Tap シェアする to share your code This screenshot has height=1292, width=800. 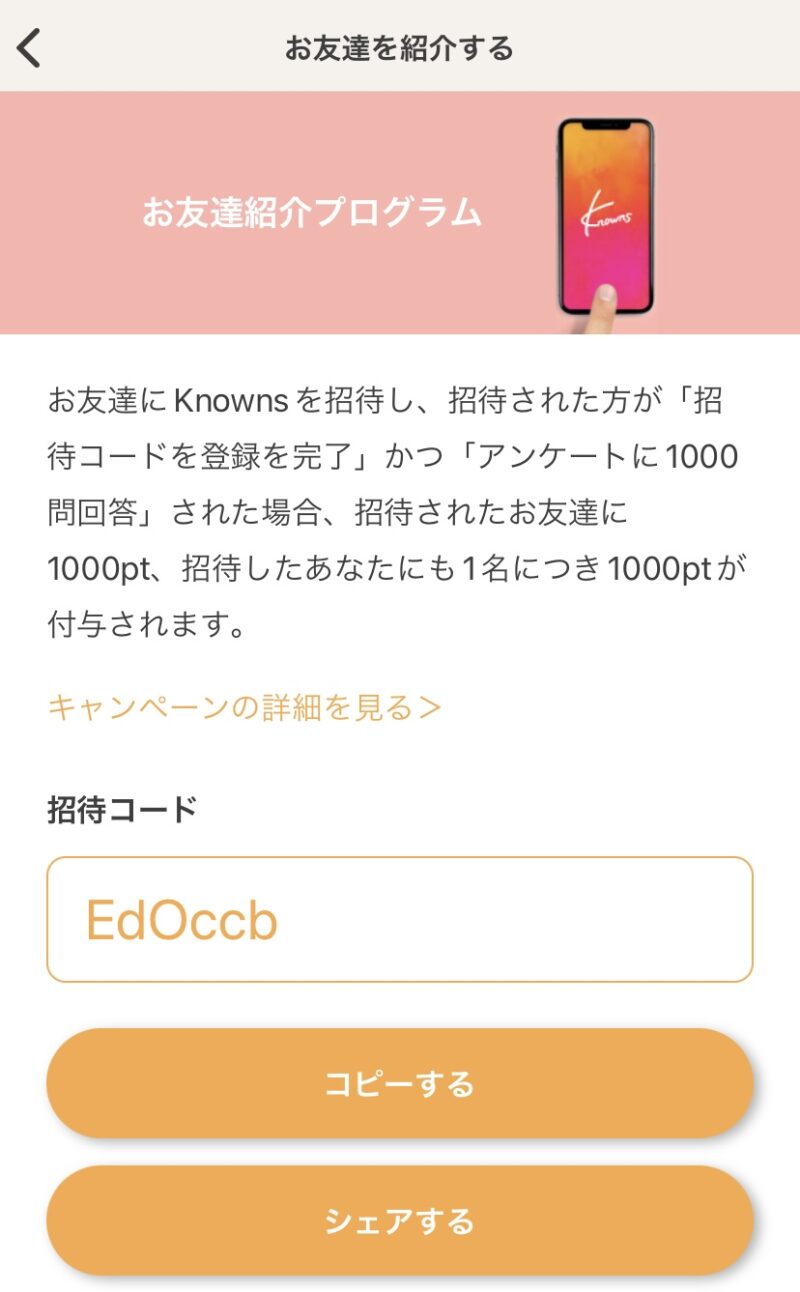(400, 1221)
